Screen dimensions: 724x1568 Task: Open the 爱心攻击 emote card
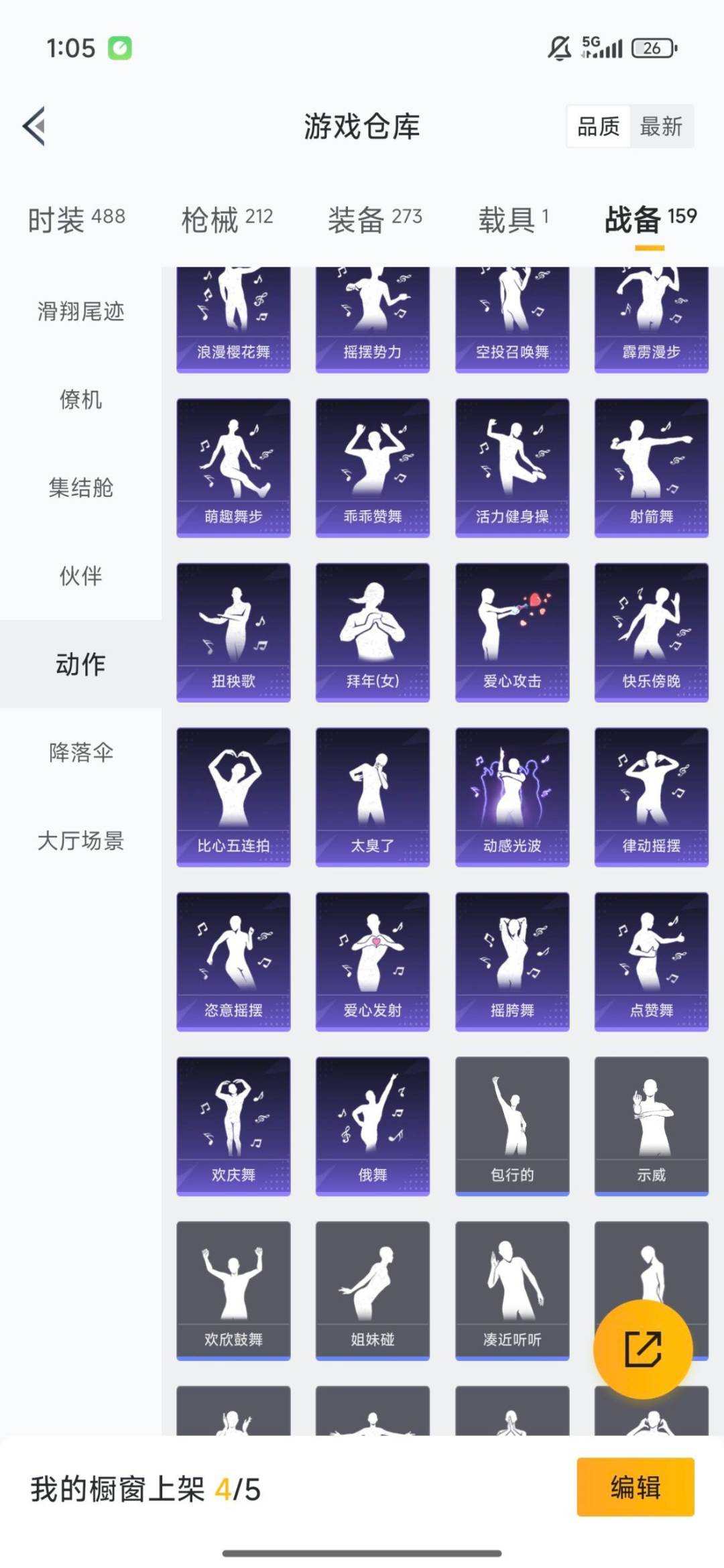[511, 631]
